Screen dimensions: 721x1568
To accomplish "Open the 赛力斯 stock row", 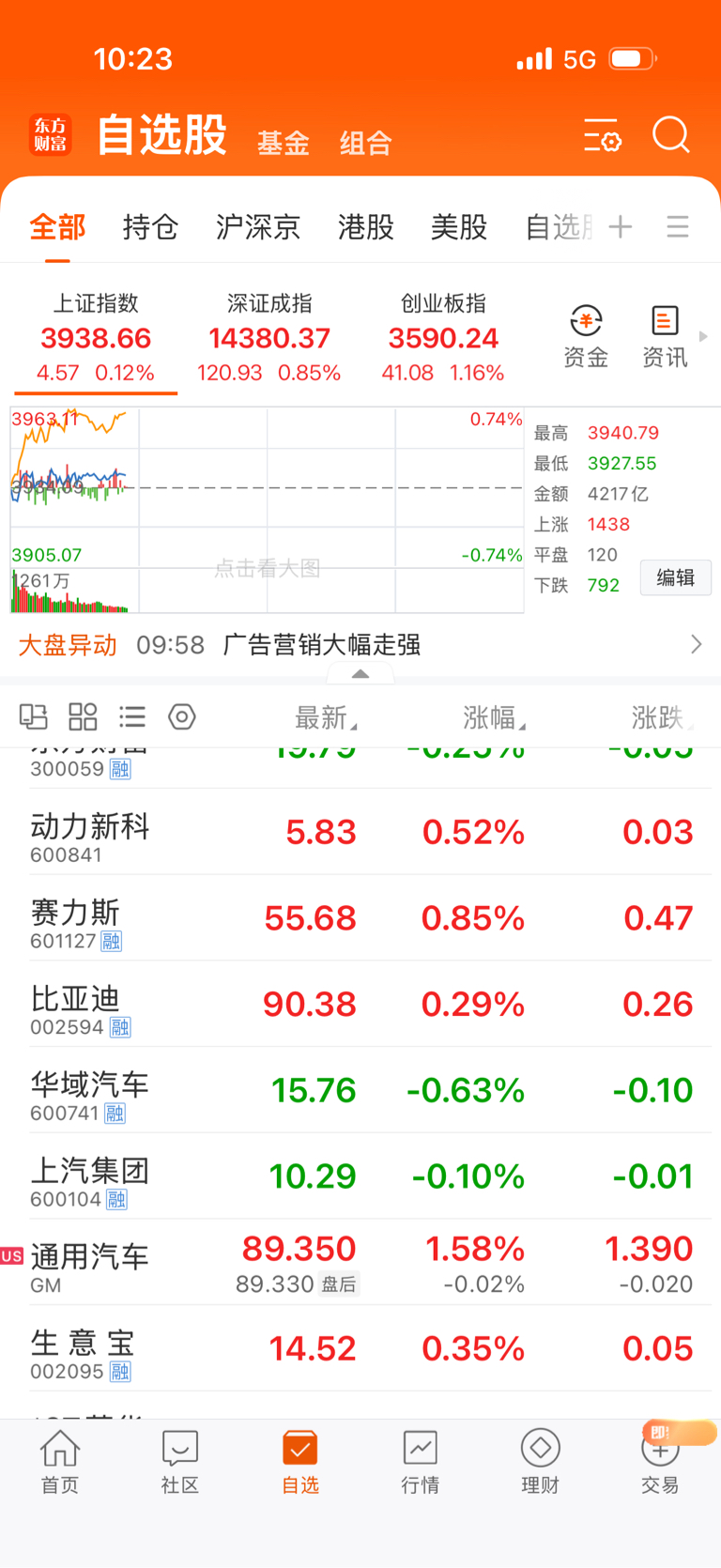I will pyautogui.click(x=360, y=918).
